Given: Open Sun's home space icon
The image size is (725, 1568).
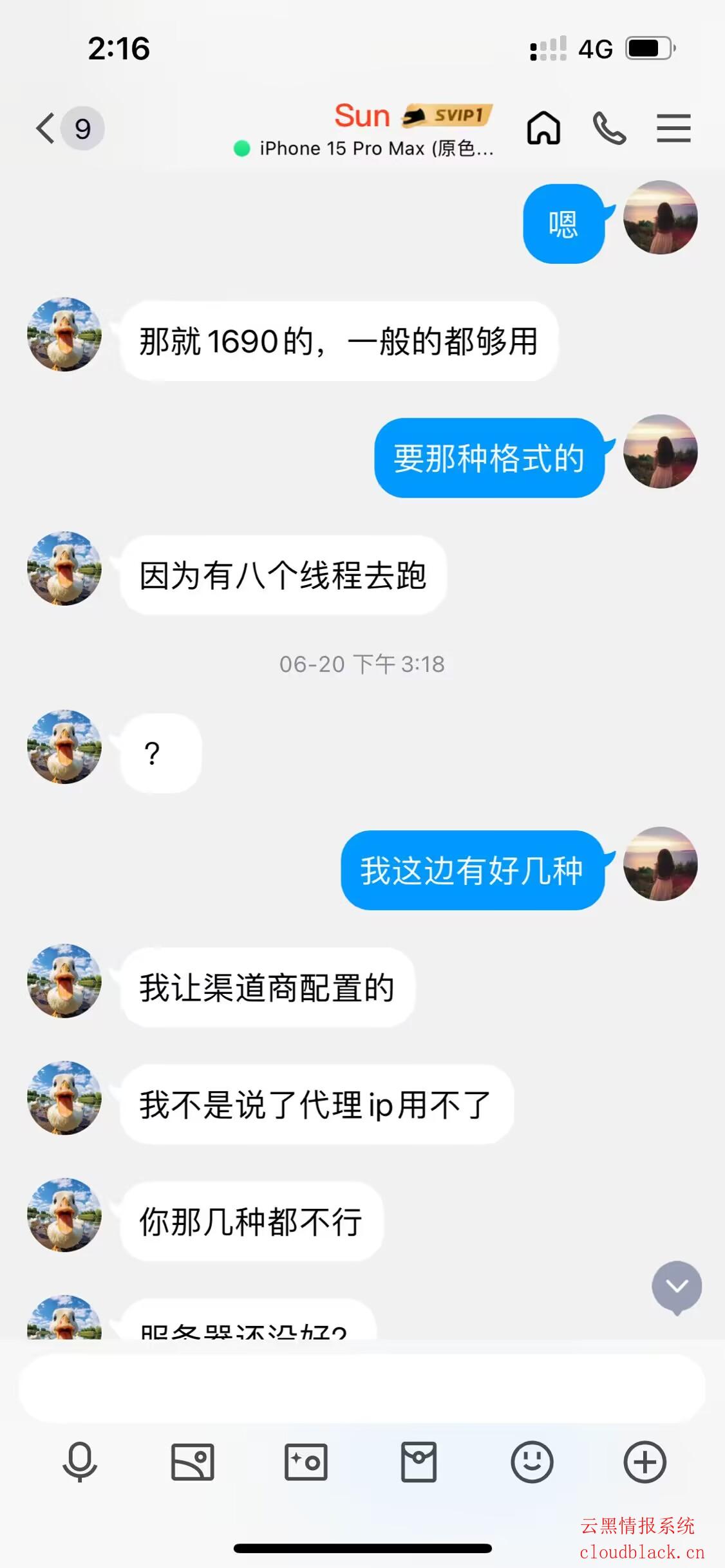Looking at the screenshot, I should pos(543,128).
